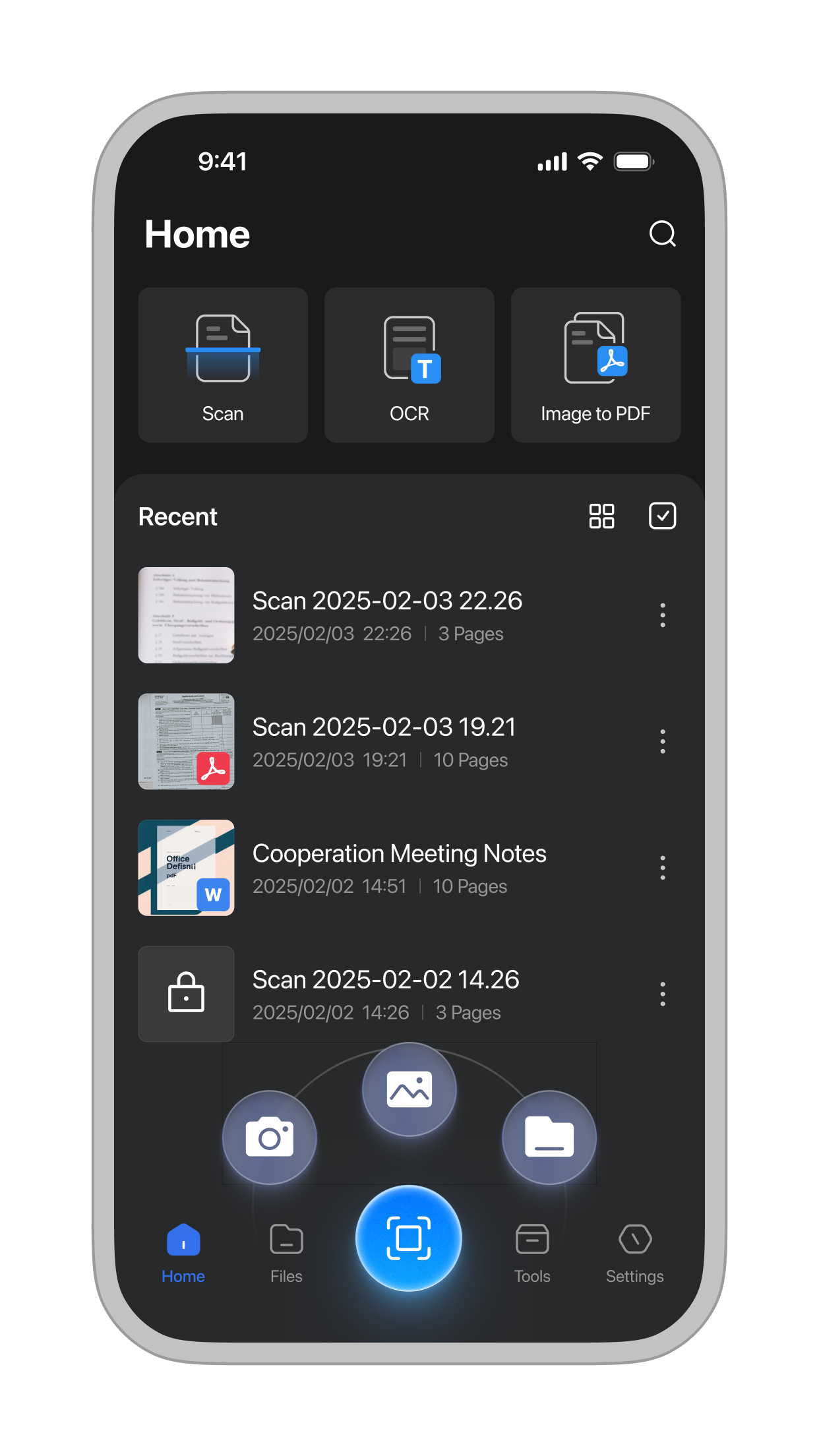The height and width of the screenshot is (1456, 819).
Task: Tap the Recent section header
Action: (177, 516)
